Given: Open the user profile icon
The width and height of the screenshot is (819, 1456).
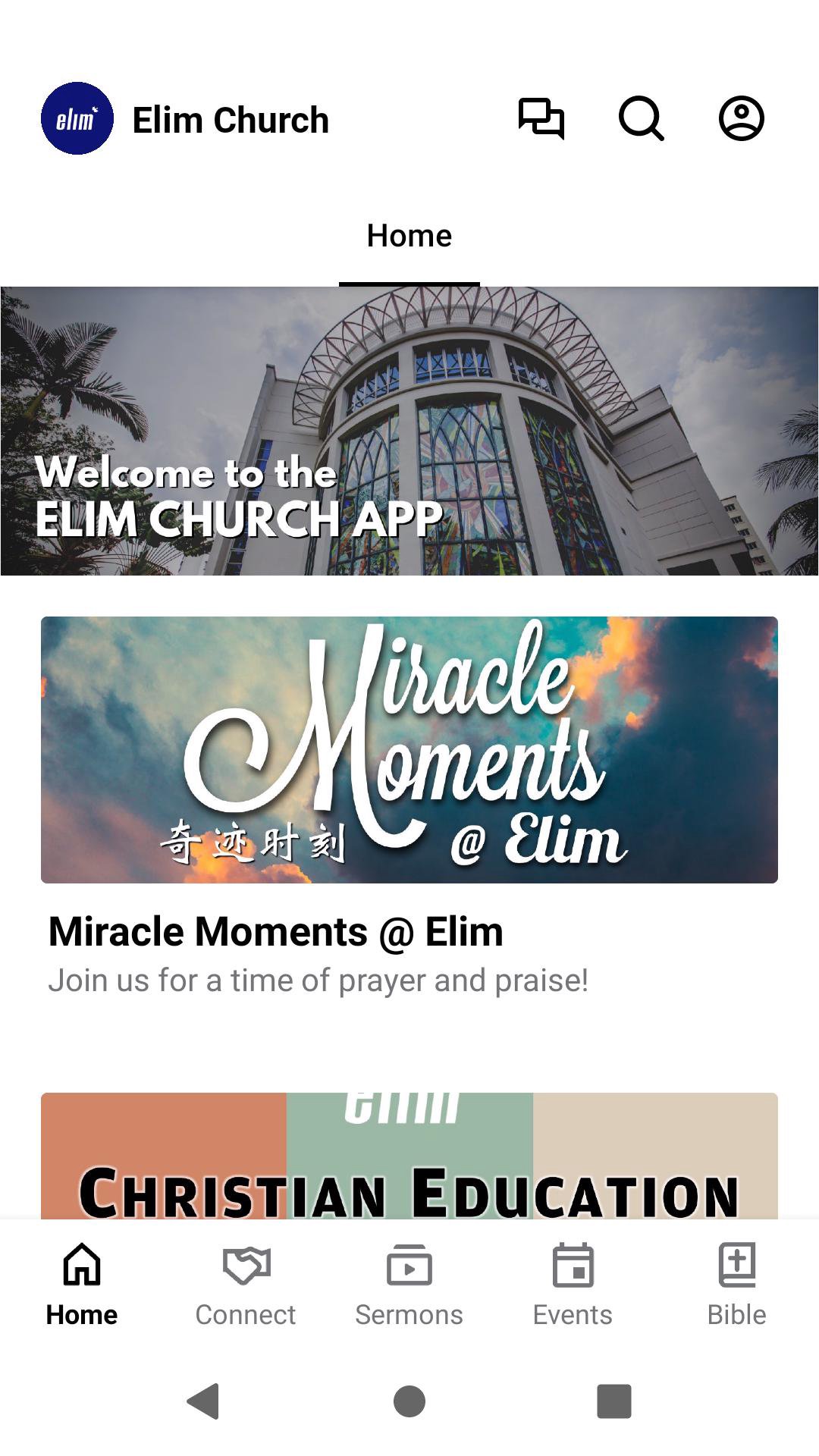Looking at the screenshot, I should coord(741,119).
